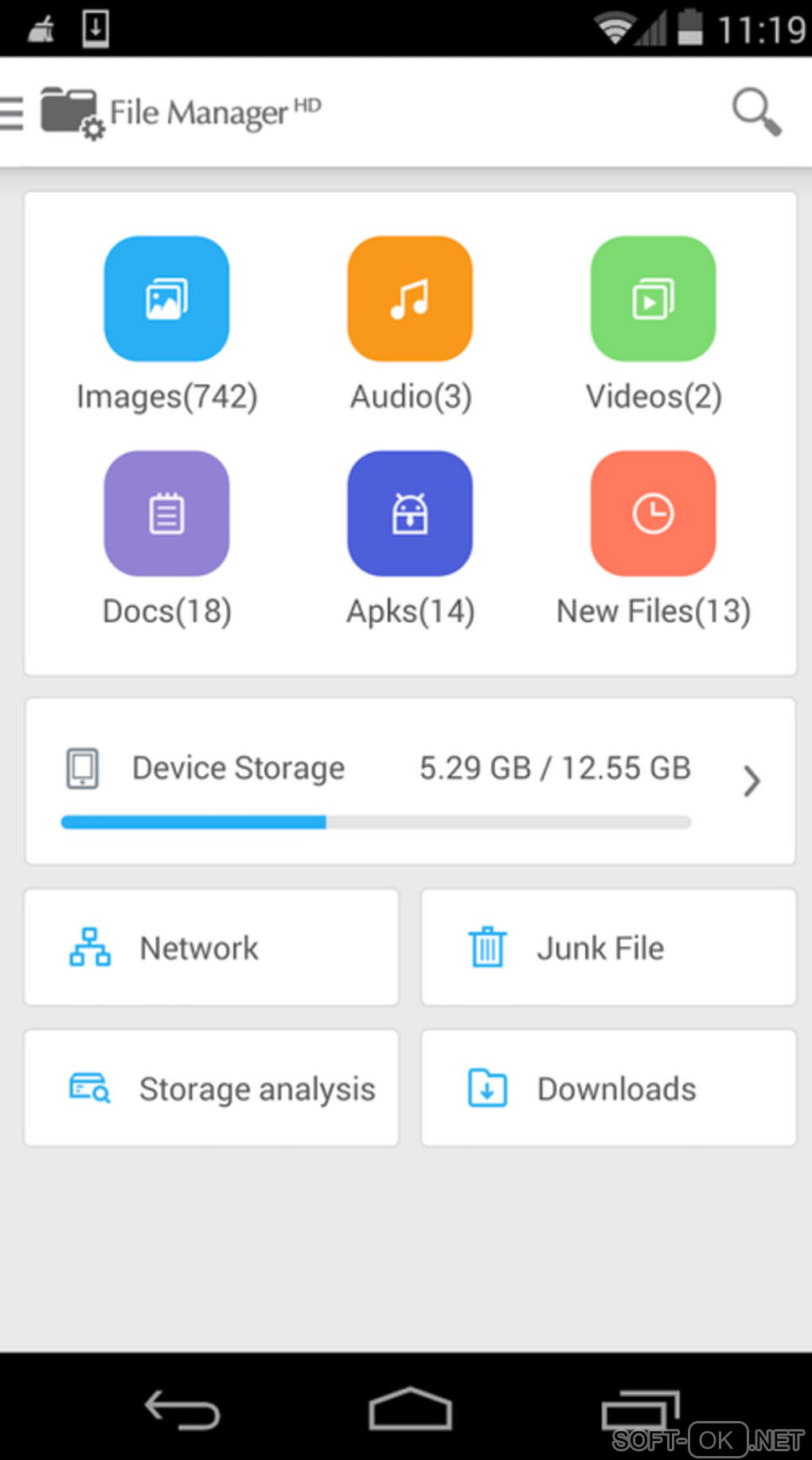Open the Apks category
The width and height of the screenshot is (812, 1460).
click(x=410, y=515)
